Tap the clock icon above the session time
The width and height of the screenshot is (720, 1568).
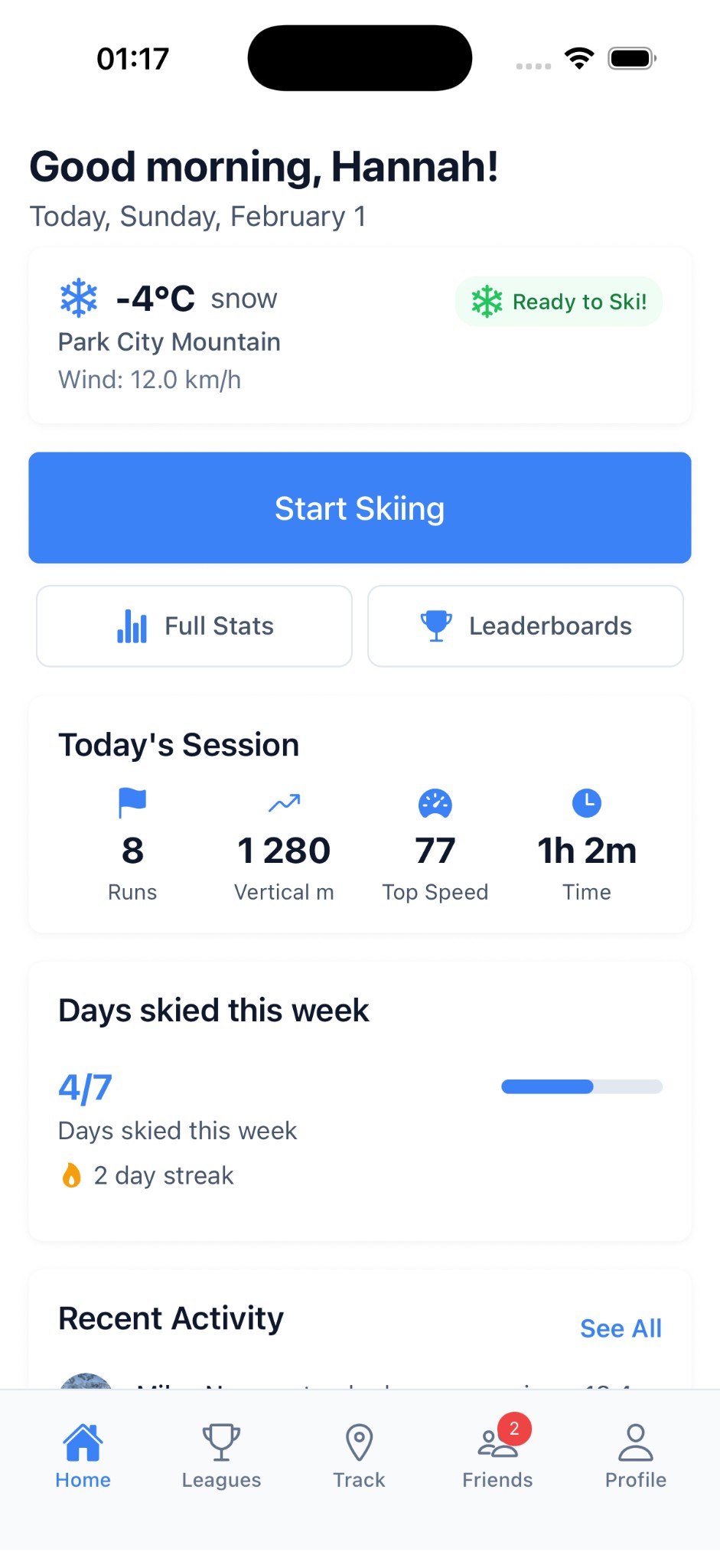pyautogui.click(x=586, y=803)
